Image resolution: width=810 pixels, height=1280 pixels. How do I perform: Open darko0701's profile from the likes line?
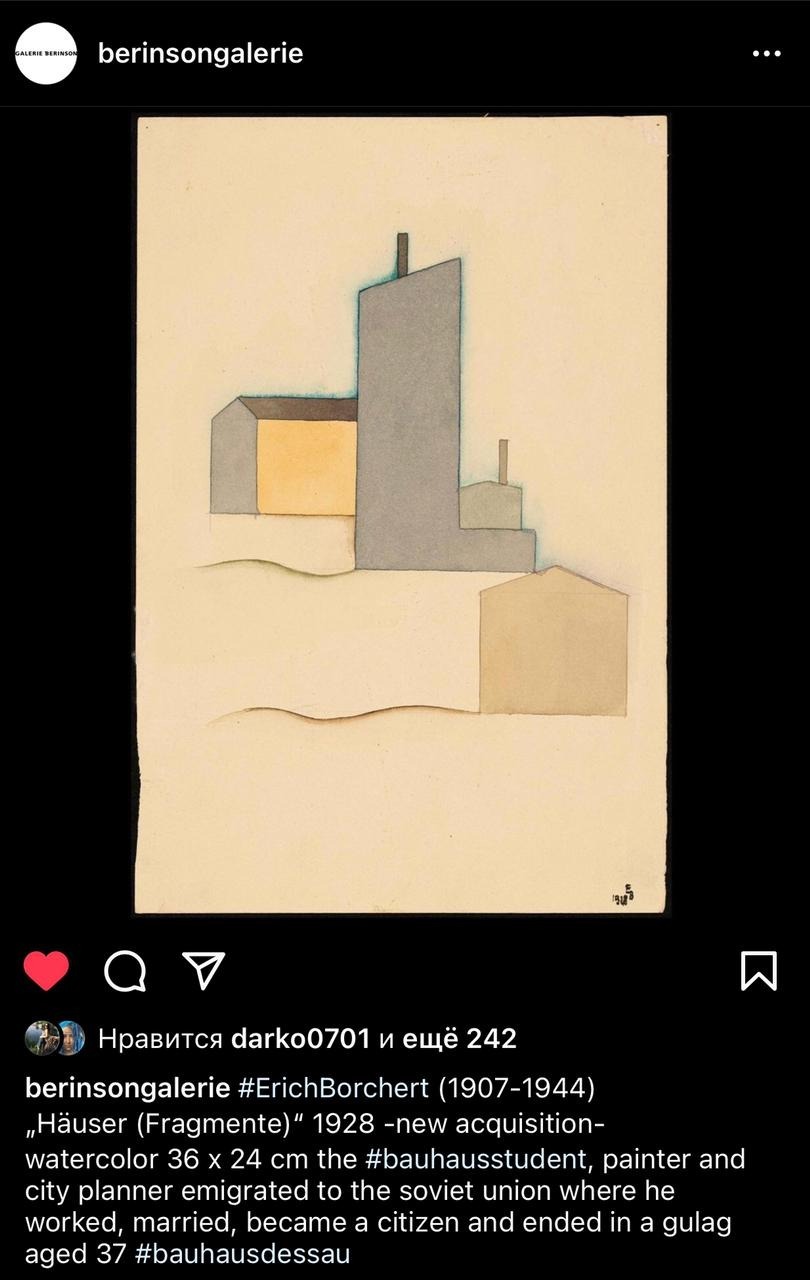point(300,1039)
